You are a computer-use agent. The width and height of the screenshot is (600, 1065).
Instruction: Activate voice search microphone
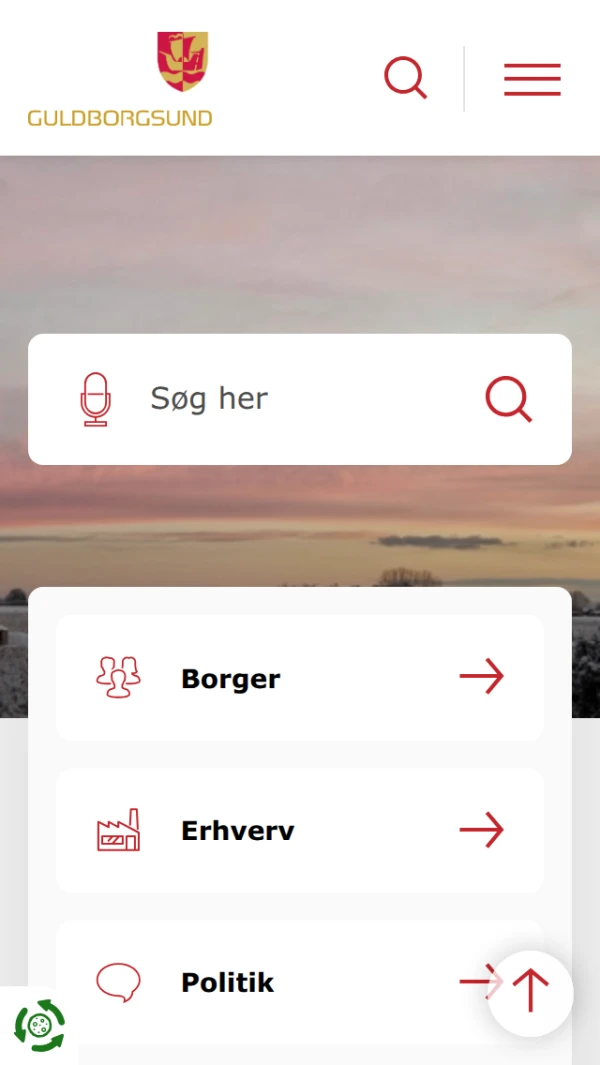pyautogui.click(x=95, y=399)
